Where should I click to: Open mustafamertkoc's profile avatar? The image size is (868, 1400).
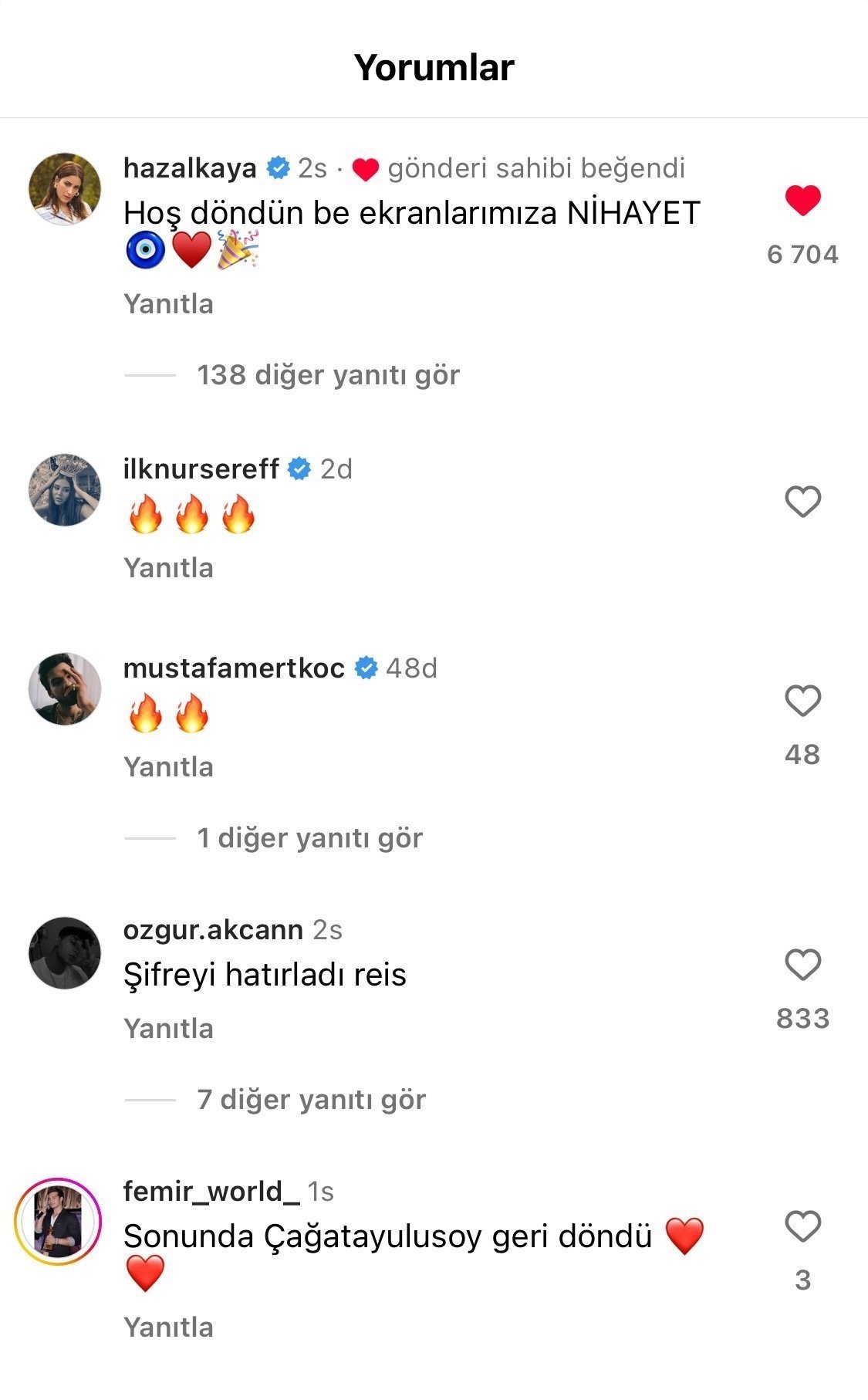point(65,689)
